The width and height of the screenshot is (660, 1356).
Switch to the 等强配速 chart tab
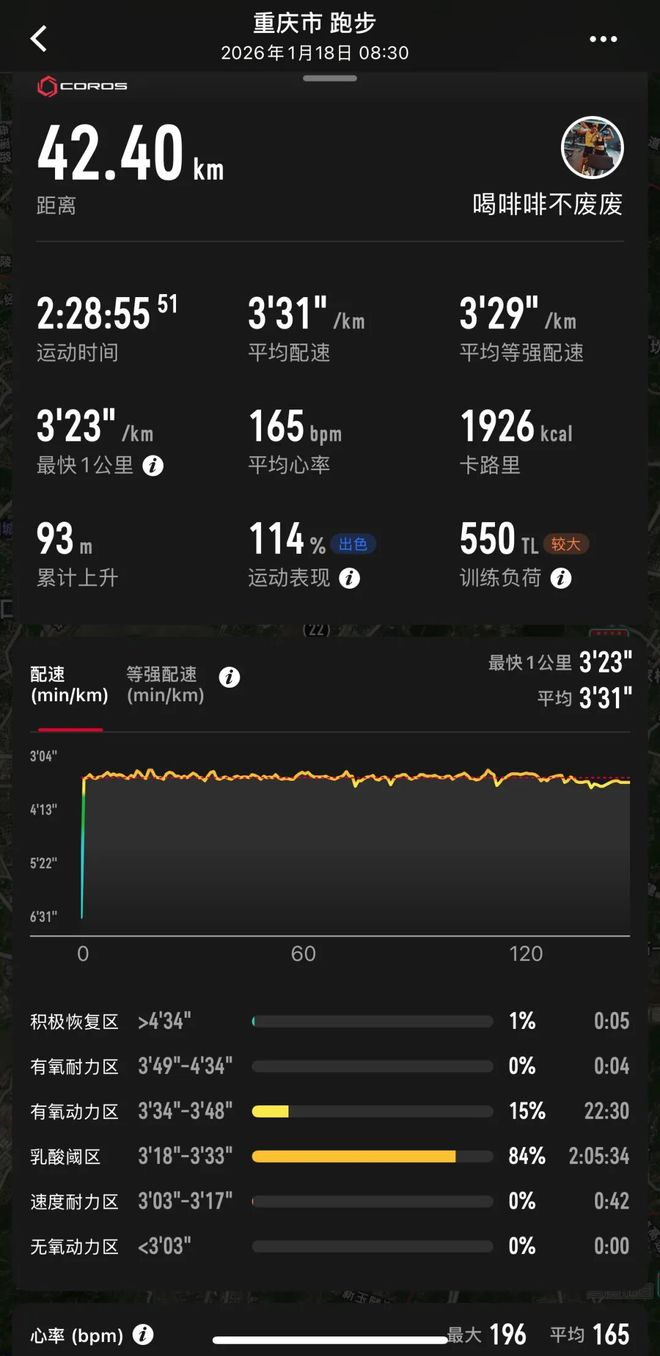pos(165,685)
